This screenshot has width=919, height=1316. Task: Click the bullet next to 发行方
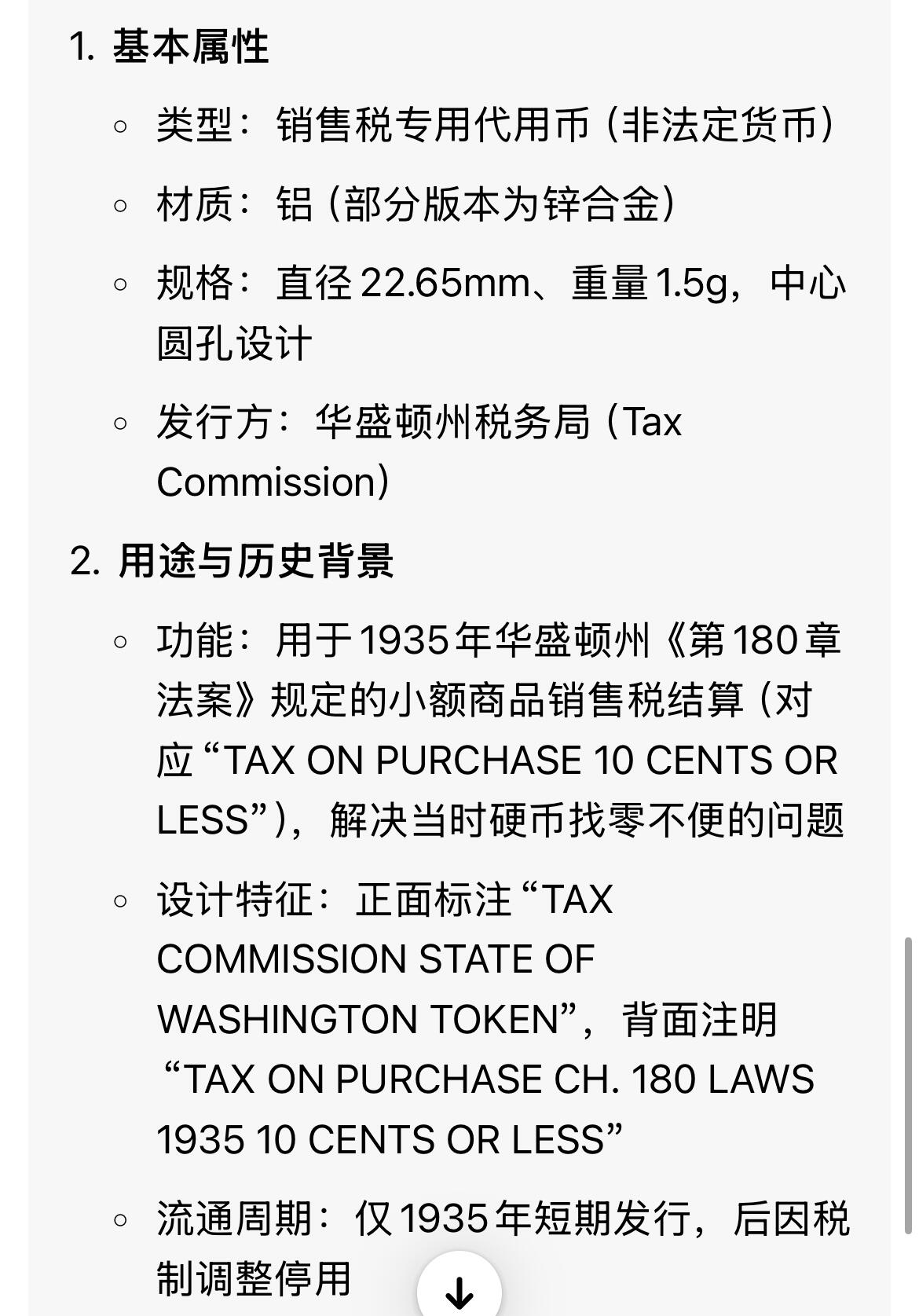coord(119,424)
